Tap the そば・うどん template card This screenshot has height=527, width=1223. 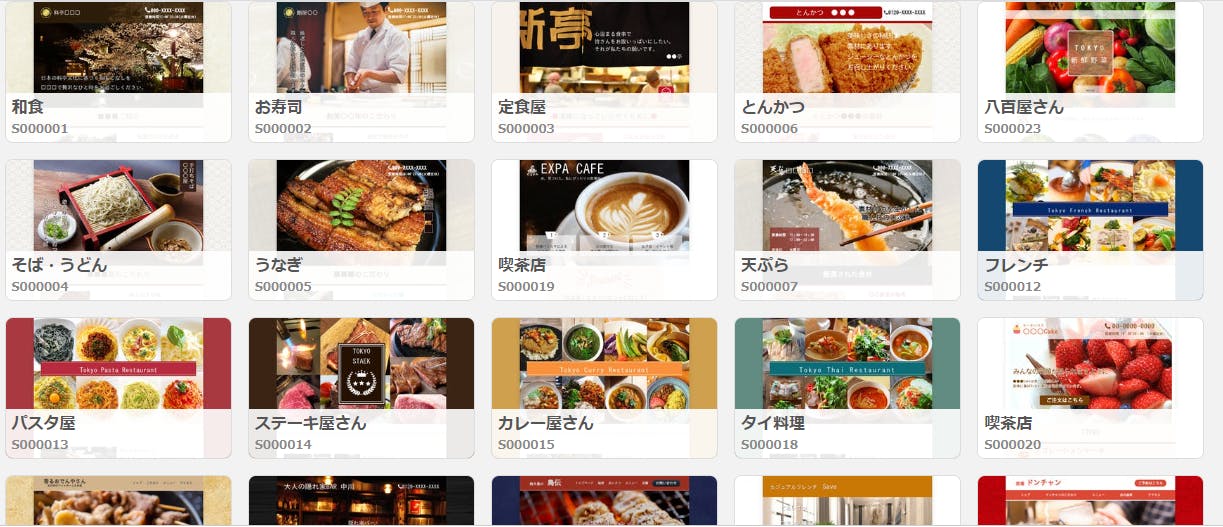tap(118, 230)
